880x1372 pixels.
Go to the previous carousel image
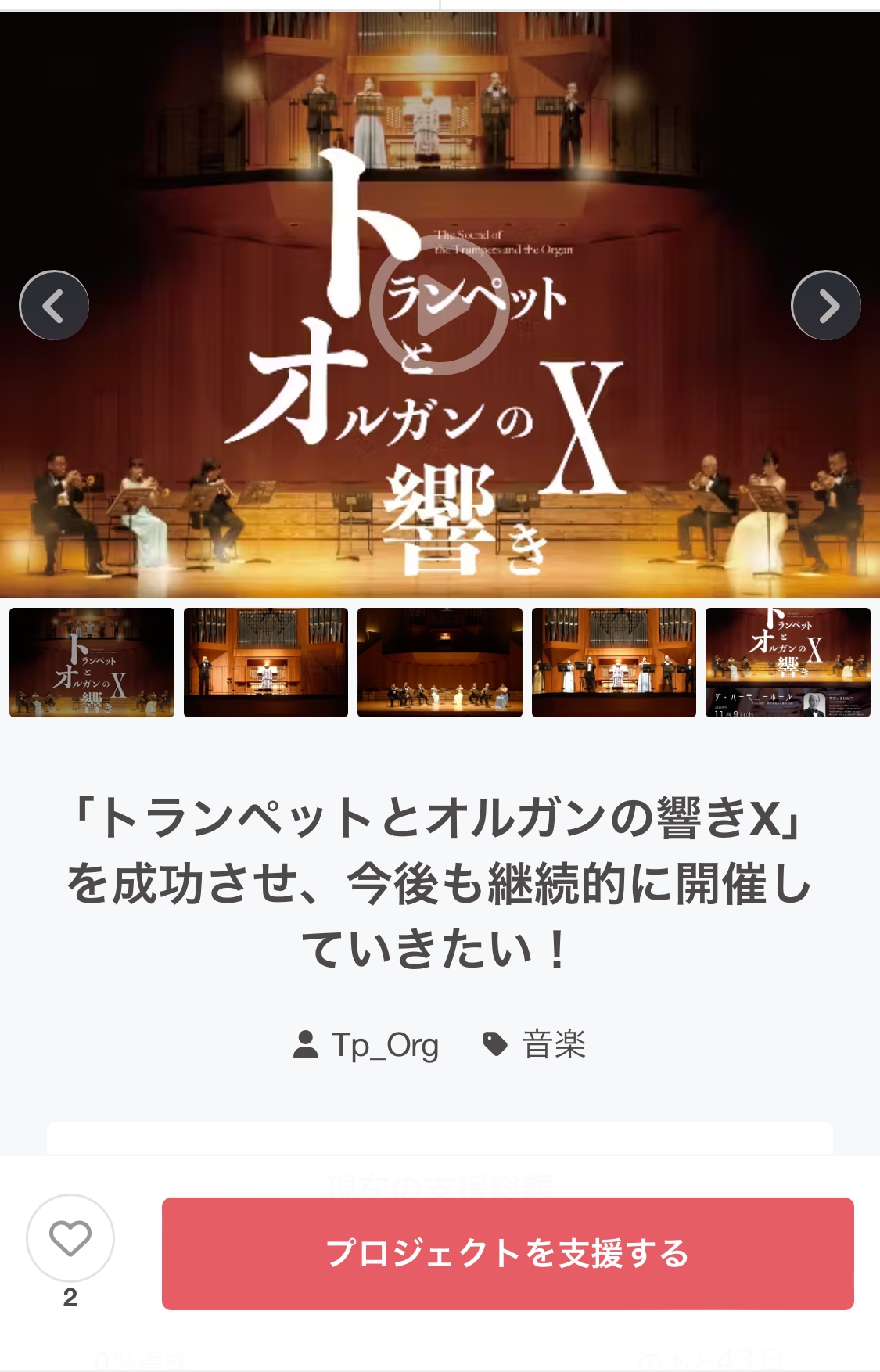[x=54, y=306]
